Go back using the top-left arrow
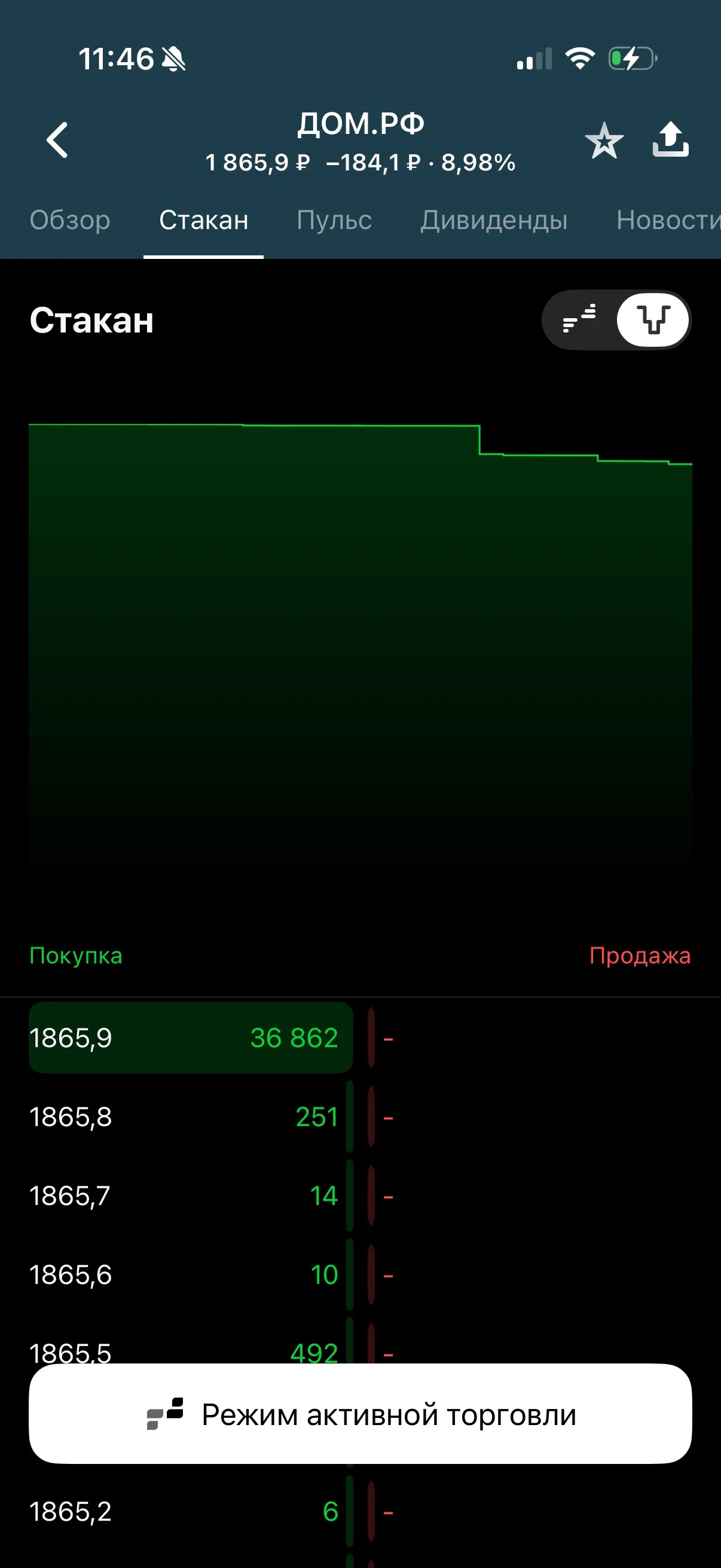 (57, 140)
